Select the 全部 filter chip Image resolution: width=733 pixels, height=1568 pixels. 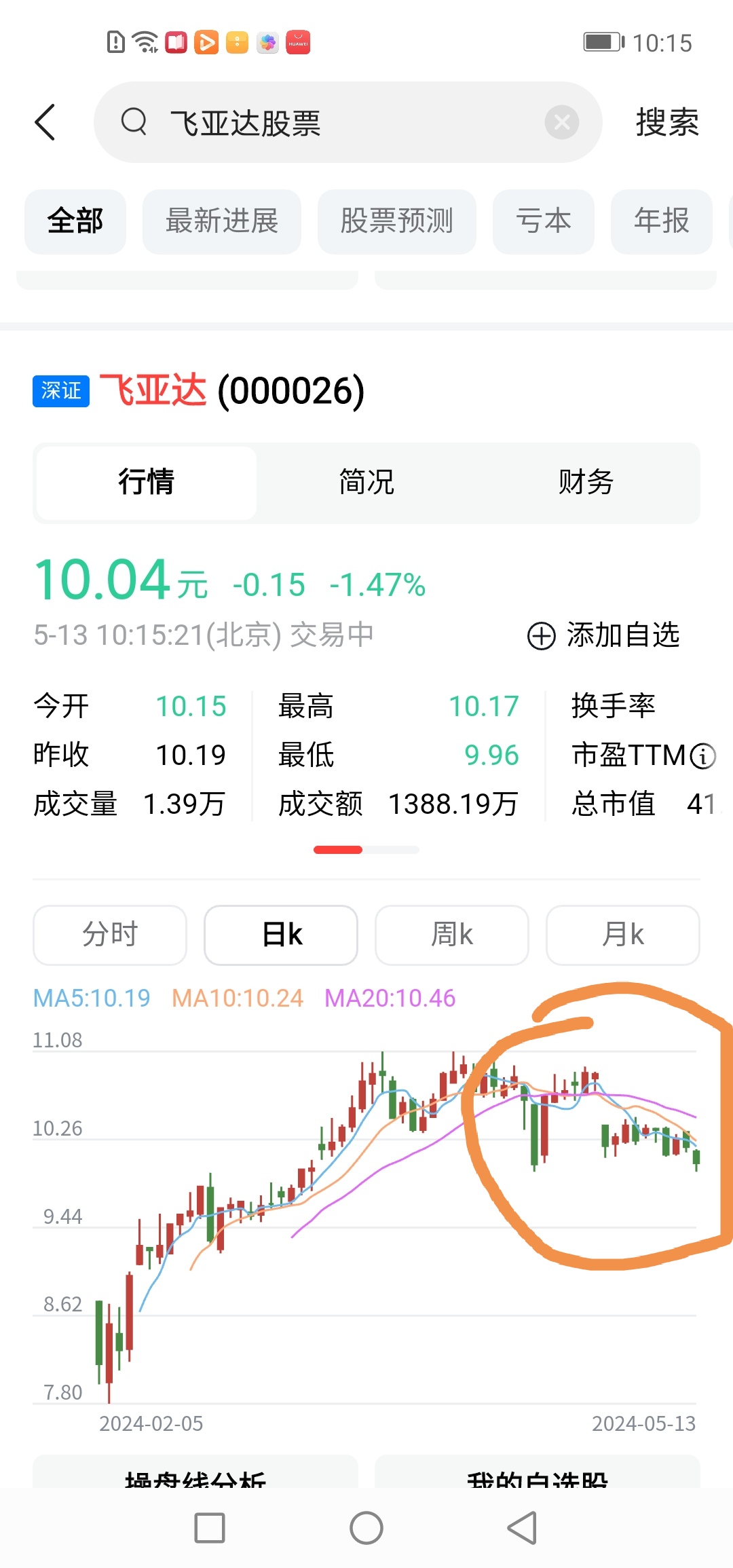click(75, 221)
